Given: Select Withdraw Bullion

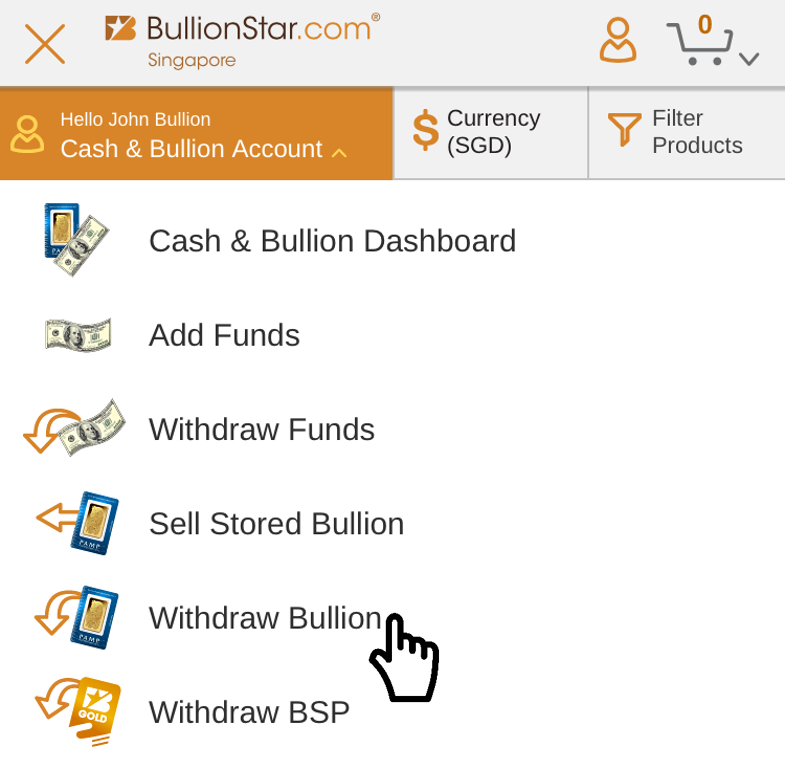Looking at the screenshot, I should pyautogui.click(x=265, y=618).
